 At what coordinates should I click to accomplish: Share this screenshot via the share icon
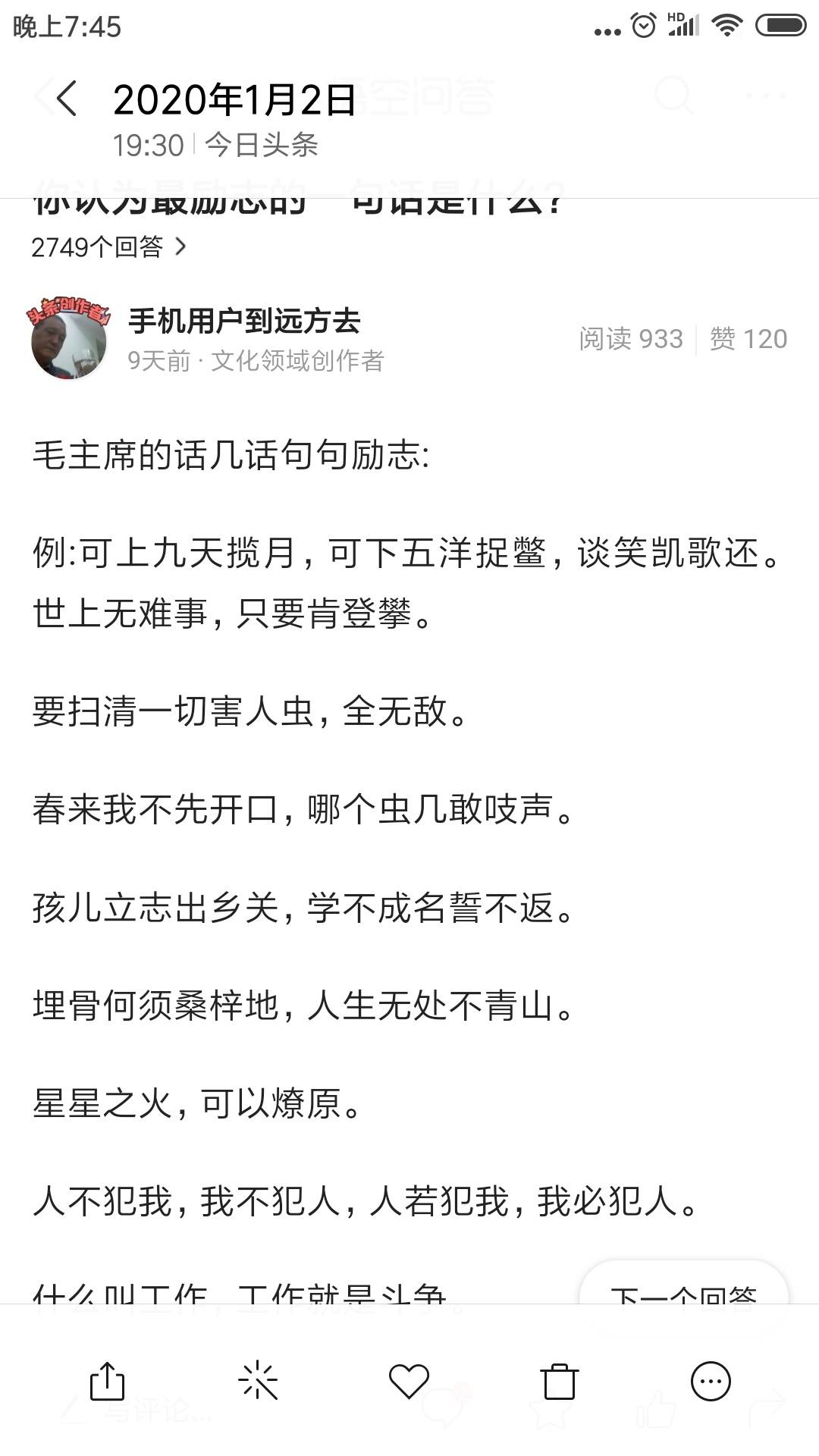pyautogui.click(x=107, y=1380)
